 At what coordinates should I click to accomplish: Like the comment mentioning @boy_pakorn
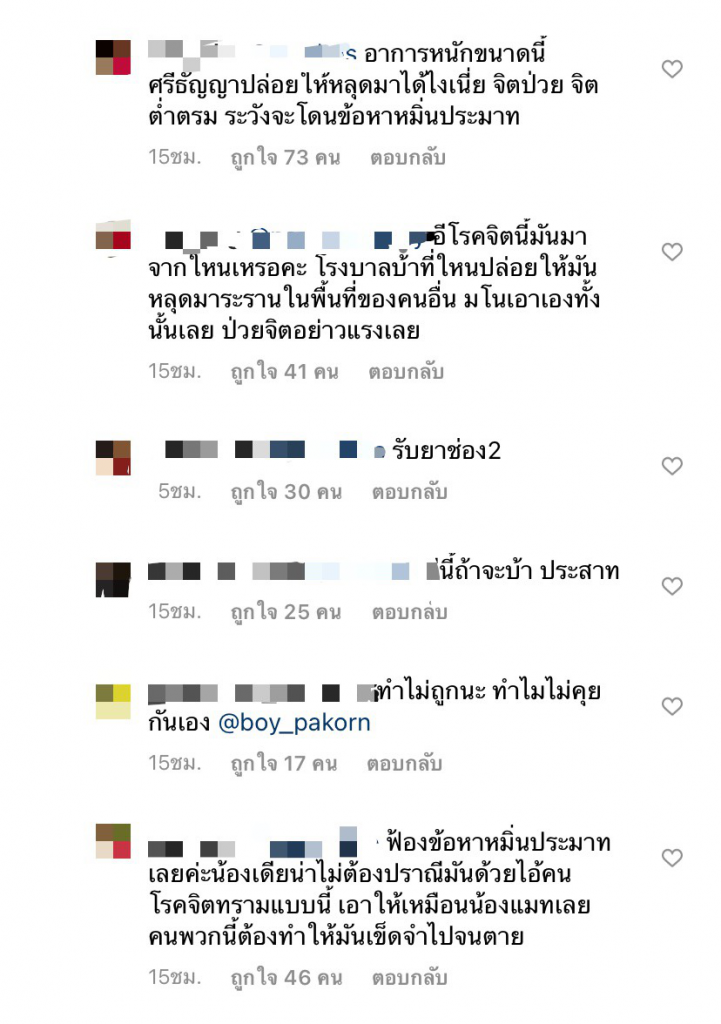tap(673, 706)
